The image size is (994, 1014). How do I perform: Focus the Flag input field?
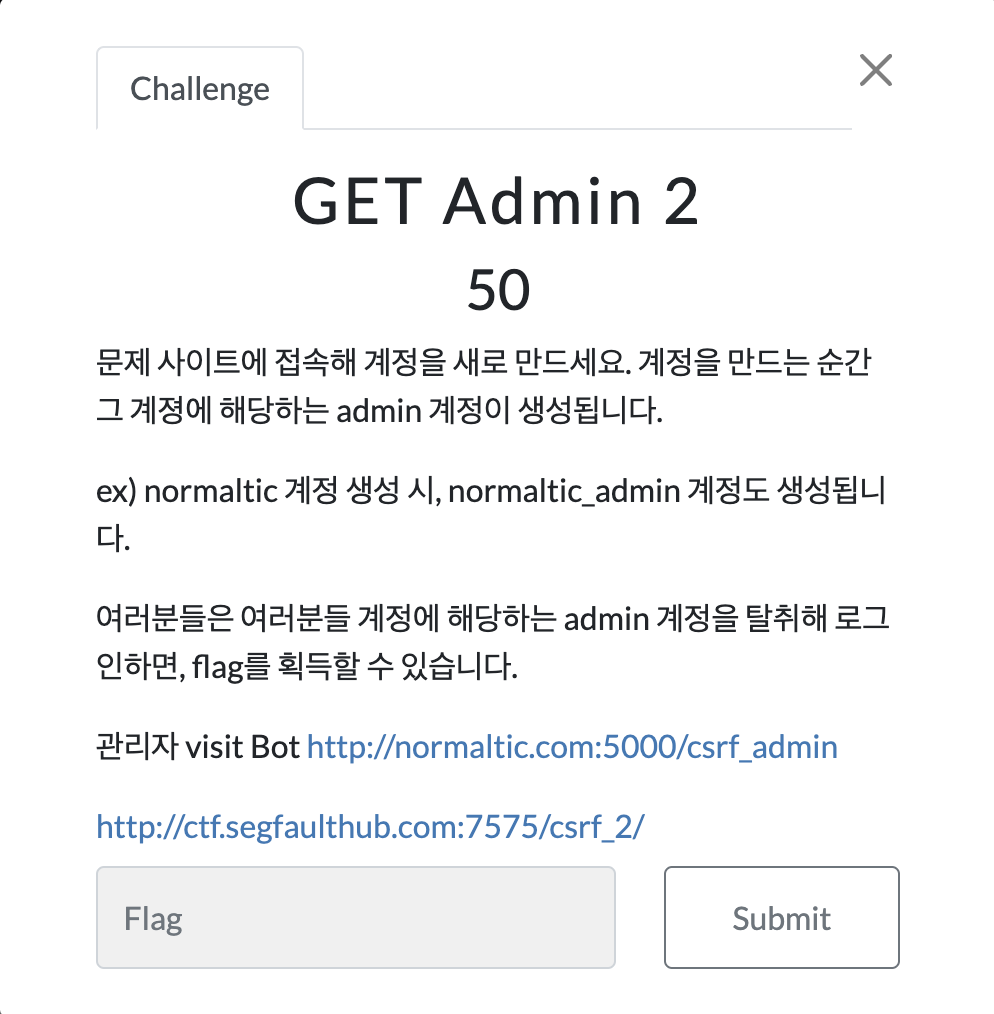pos(355,917)
